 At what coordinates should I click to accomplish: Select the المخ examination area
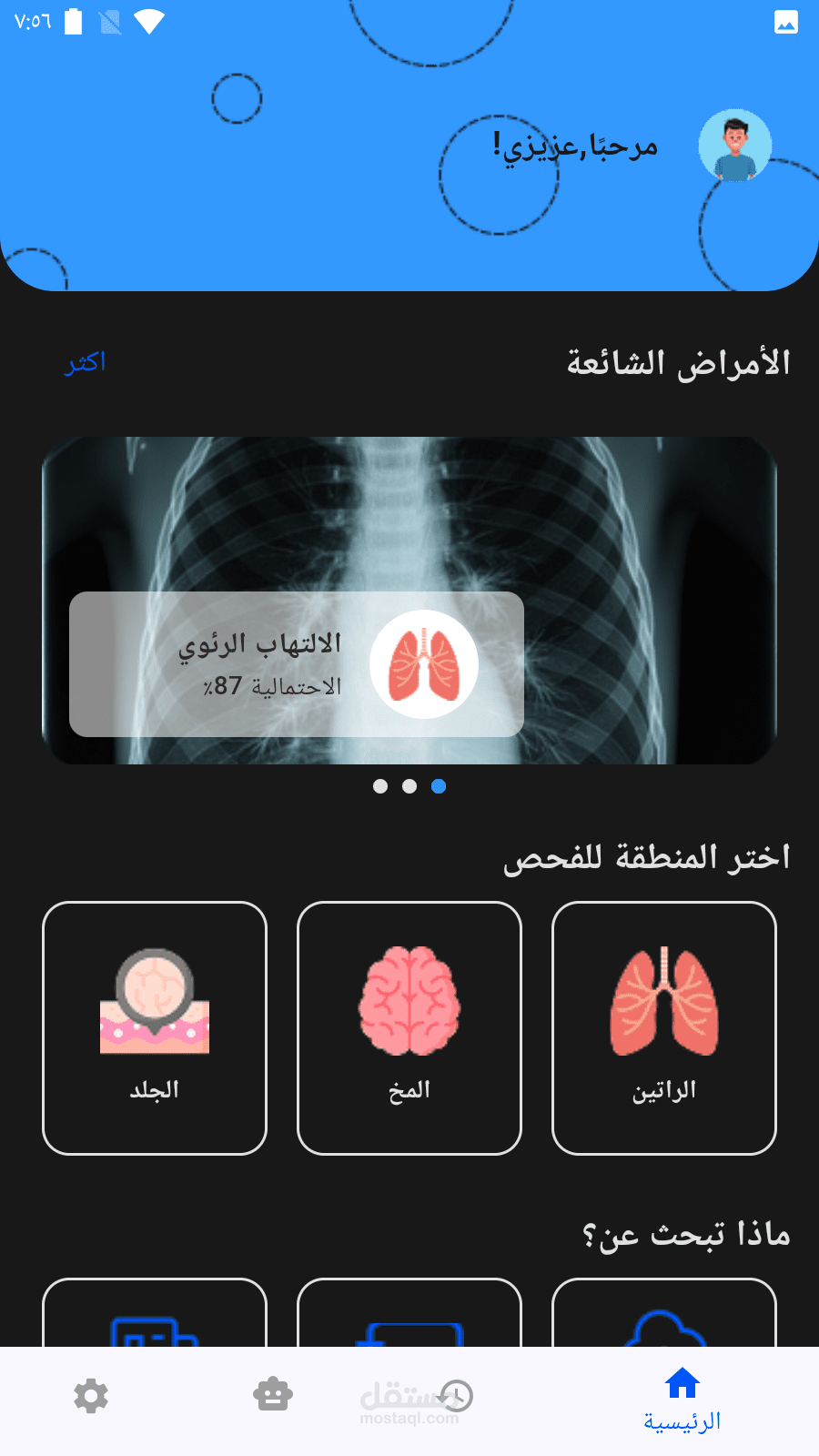[409, 1027]
